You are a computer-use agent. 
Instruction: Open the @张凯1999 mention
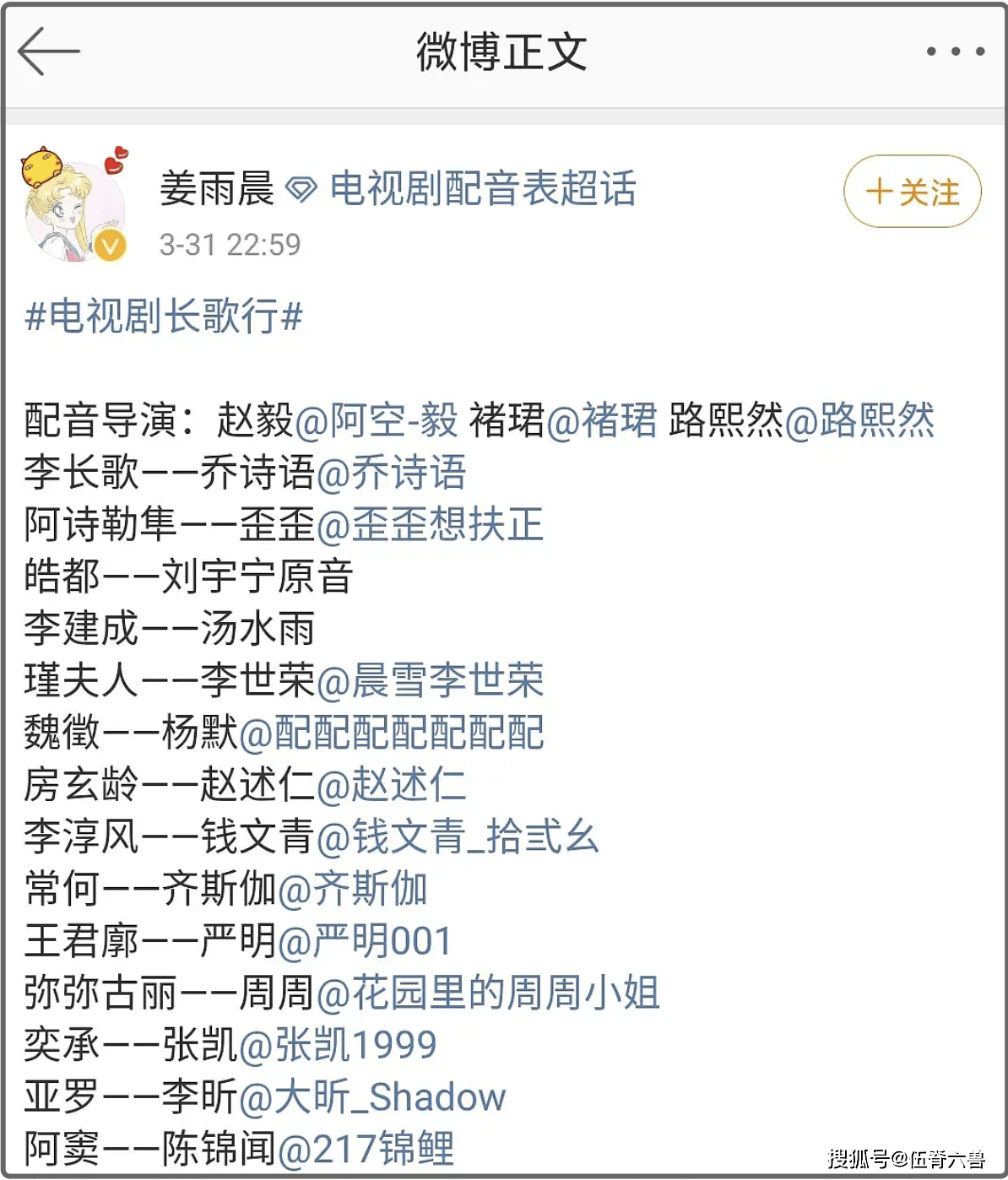[338, 1045]
